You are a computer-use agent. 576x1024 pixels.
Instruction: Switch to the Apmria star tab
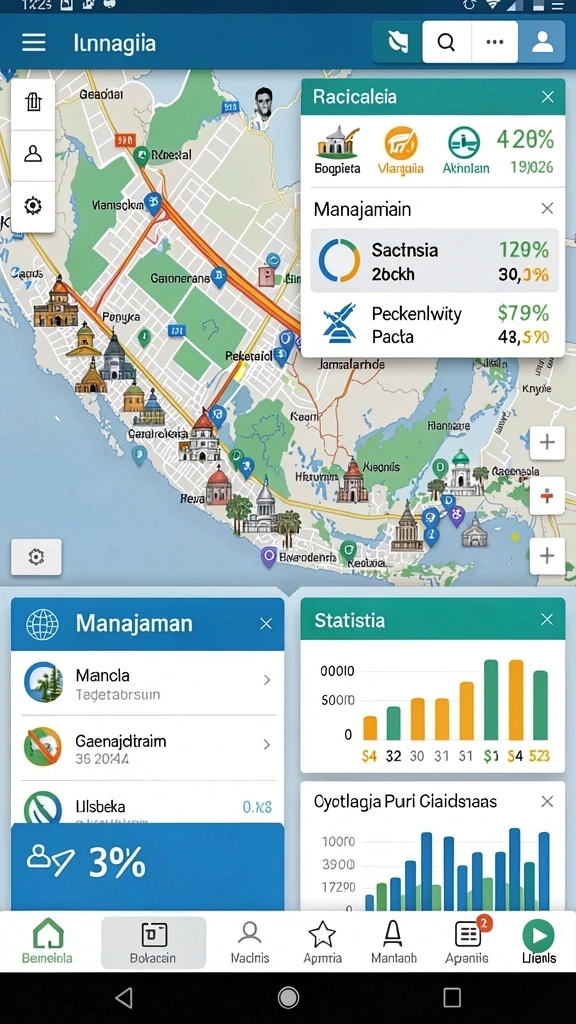pyautogui.click(x=322, y=942)
